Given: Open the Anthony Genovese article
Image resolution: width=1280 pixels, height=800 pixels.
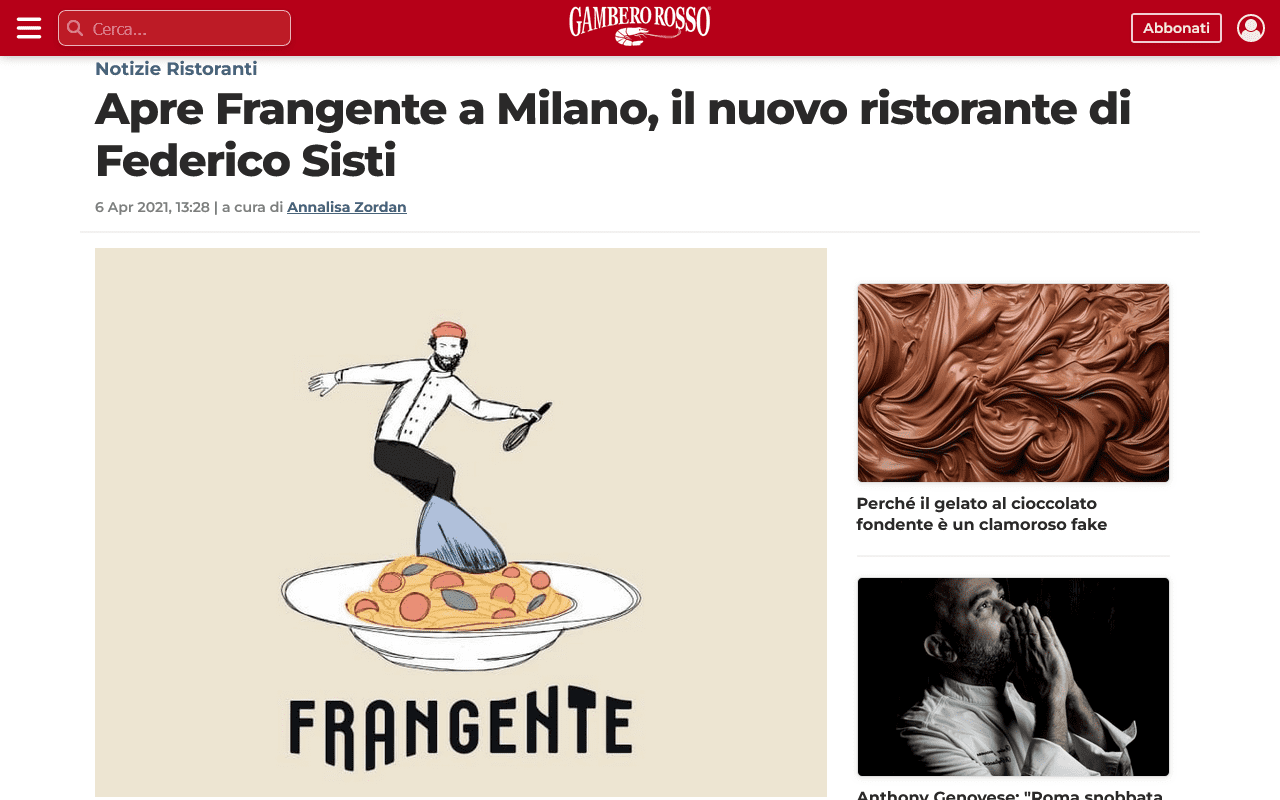Looking at the screenshot, I should [x=1012, y=677].
